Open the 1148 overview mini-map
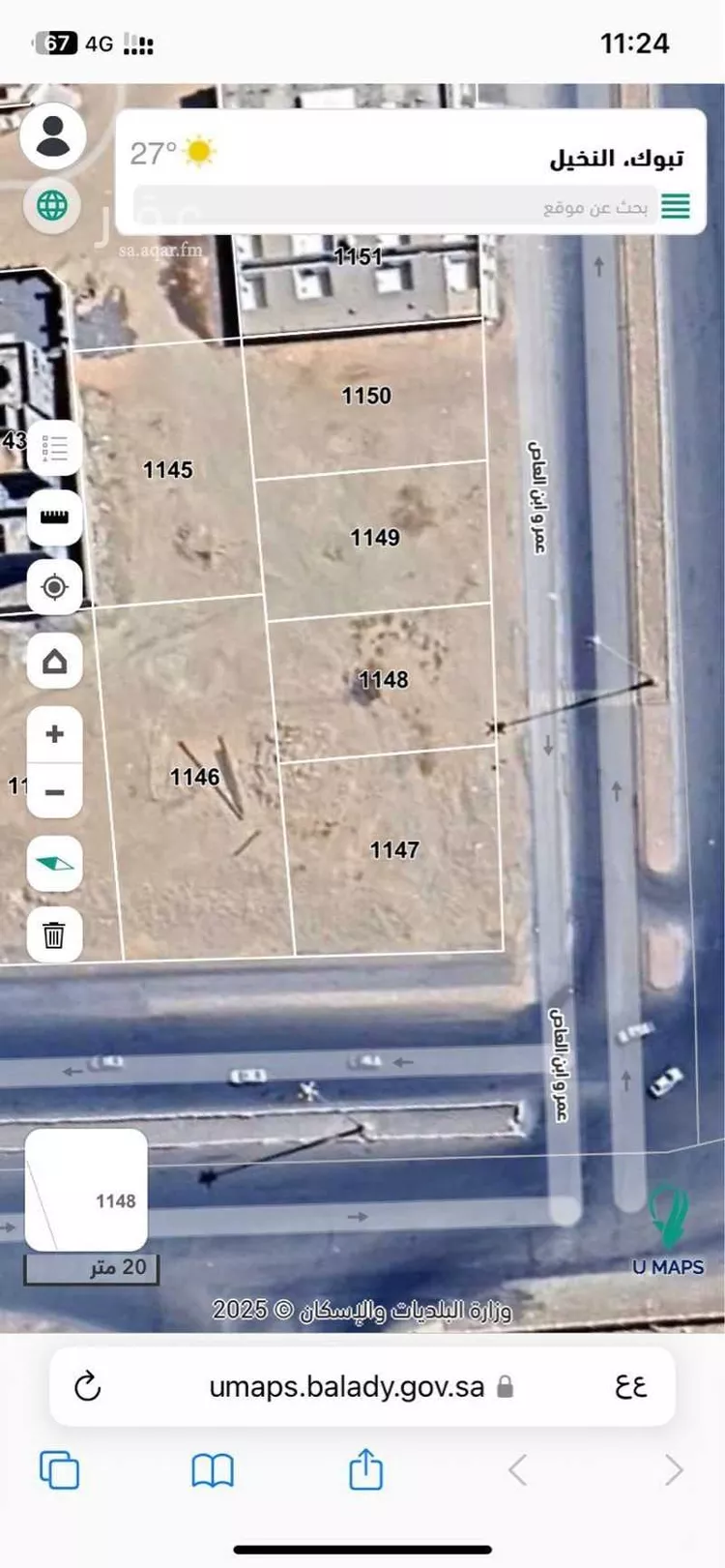 click(86, 1190)
